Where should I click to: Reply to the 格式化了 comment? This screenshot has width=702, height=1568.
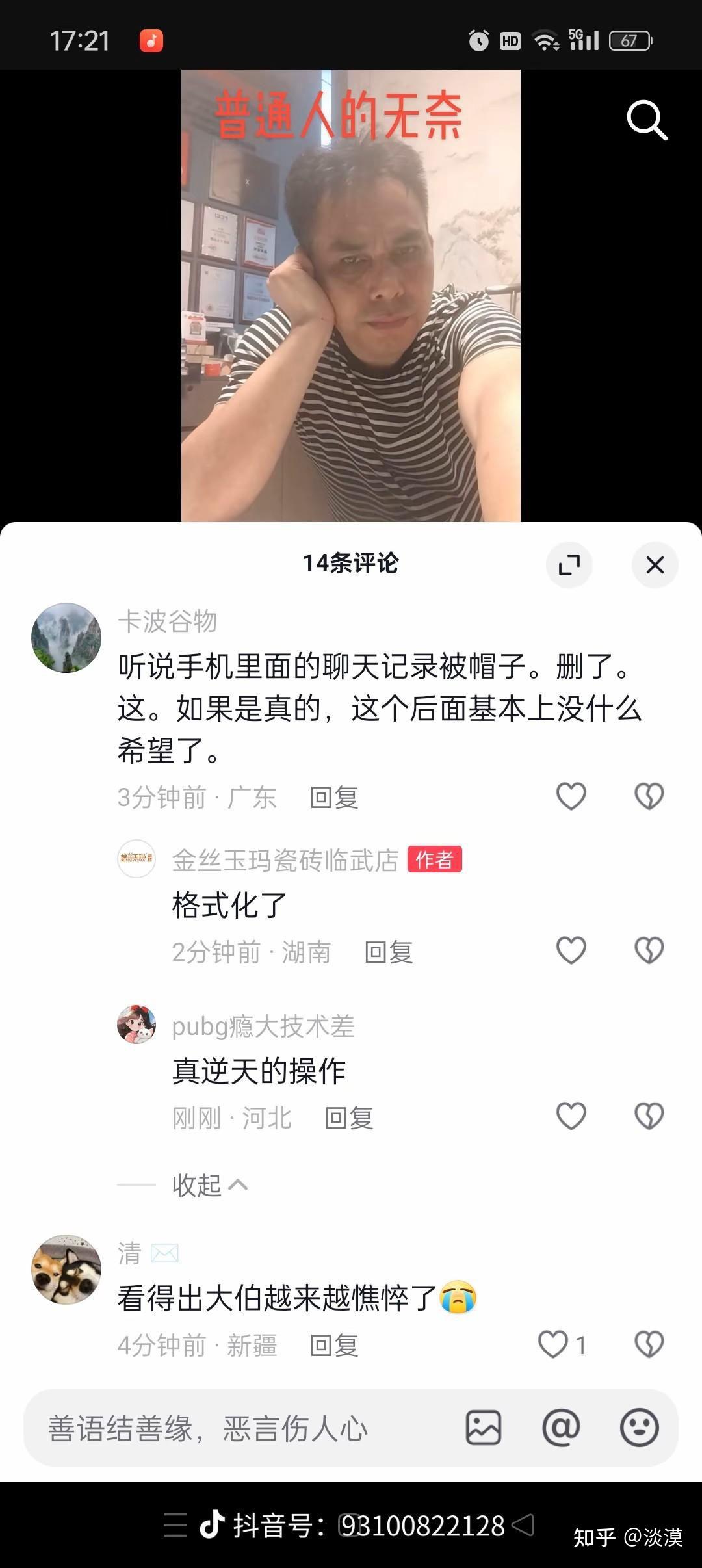(389, 952)
